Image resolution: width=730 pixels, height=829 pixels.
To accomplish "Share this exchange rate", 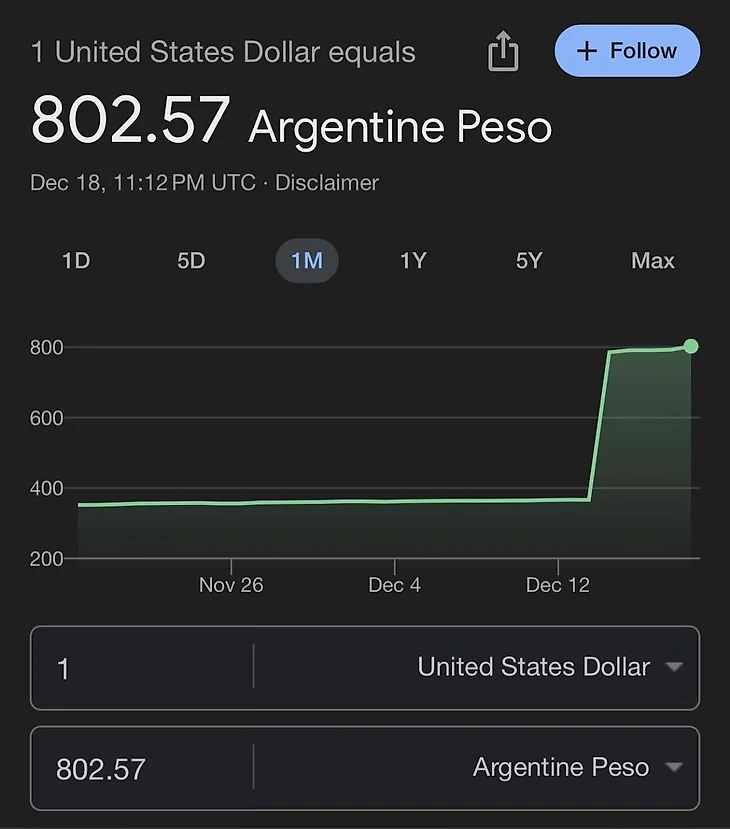I will [x=504, y=51].
